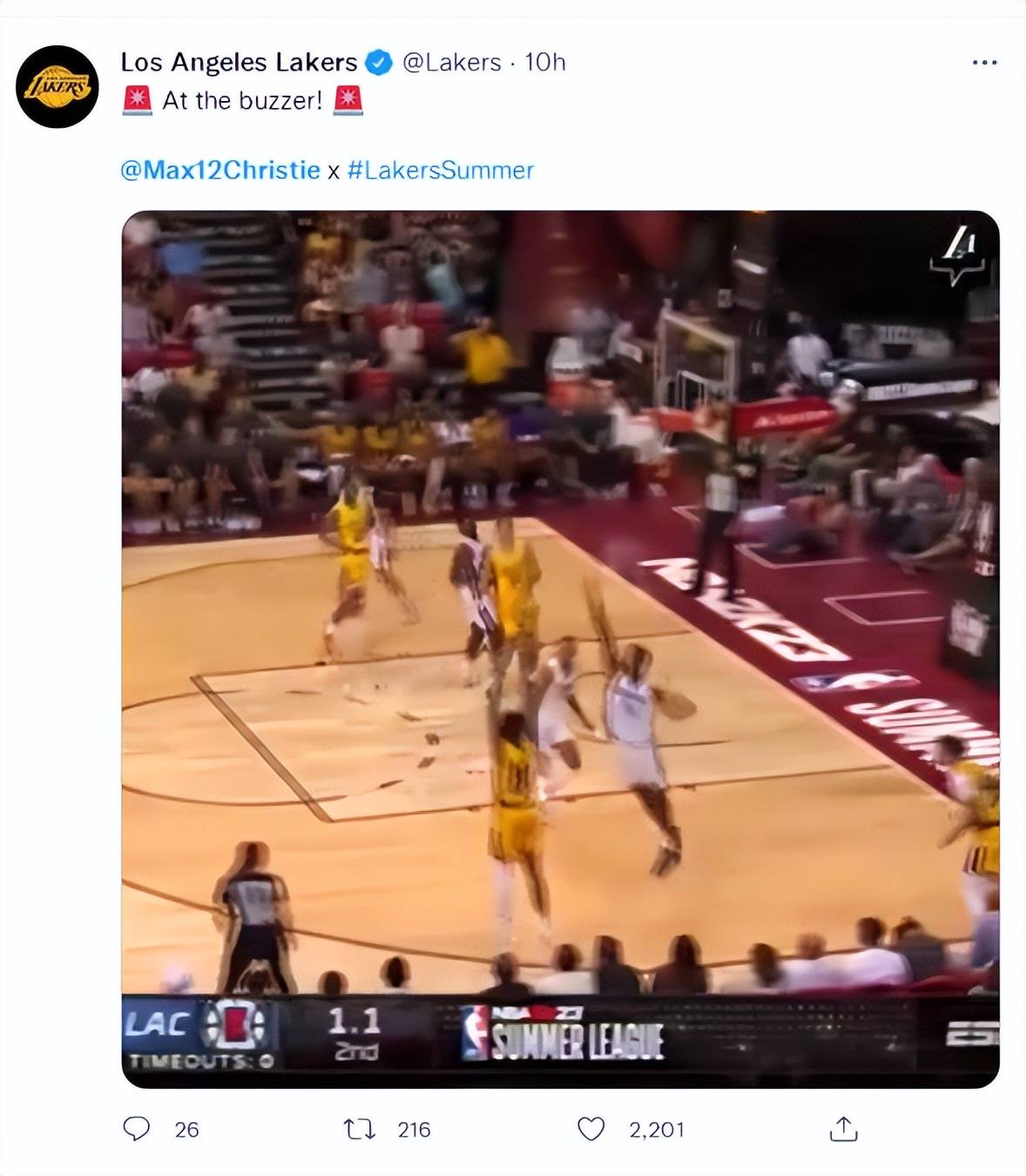
Task: Share this tweet
Action: [x=843, y=1129]
